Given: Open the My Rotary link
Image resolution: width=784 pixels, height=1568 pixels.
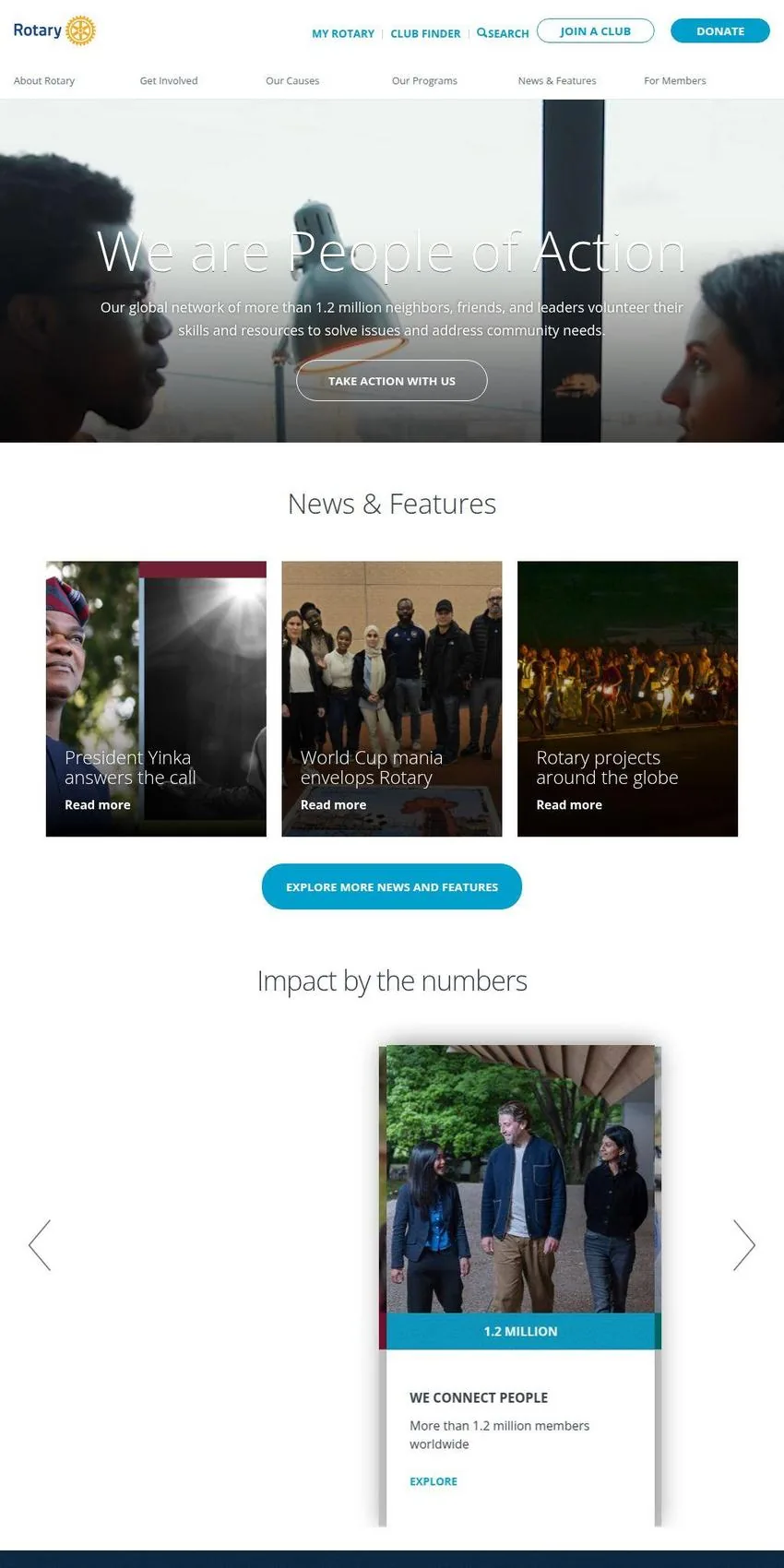Looking at the screenshot, I should point(342,33).
